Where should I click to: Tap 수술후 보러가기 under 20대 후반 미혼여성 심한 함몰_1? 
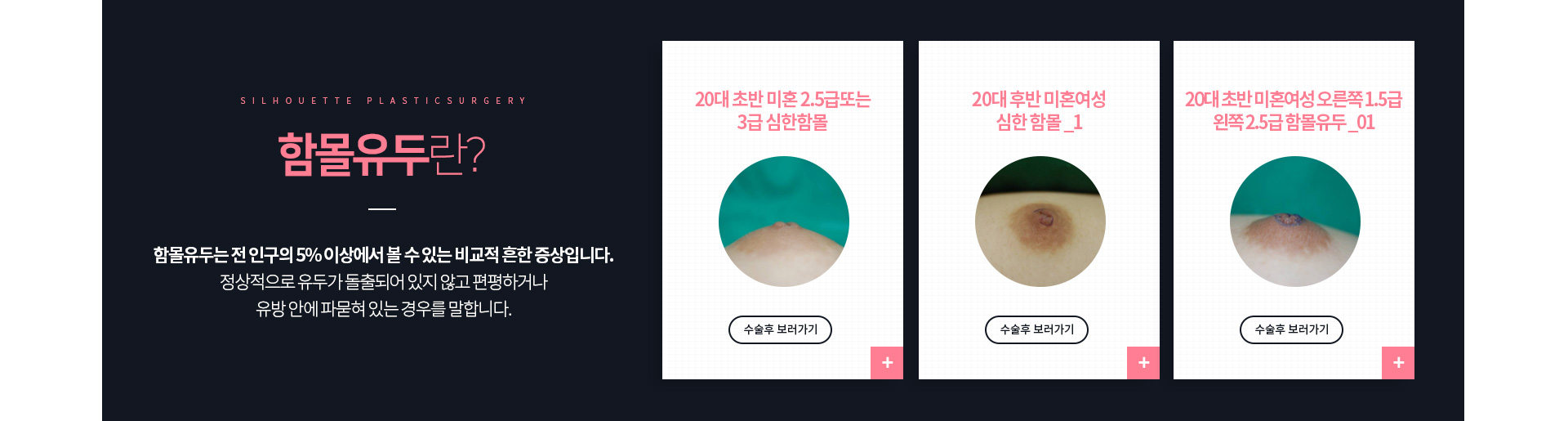point(1036,329)
